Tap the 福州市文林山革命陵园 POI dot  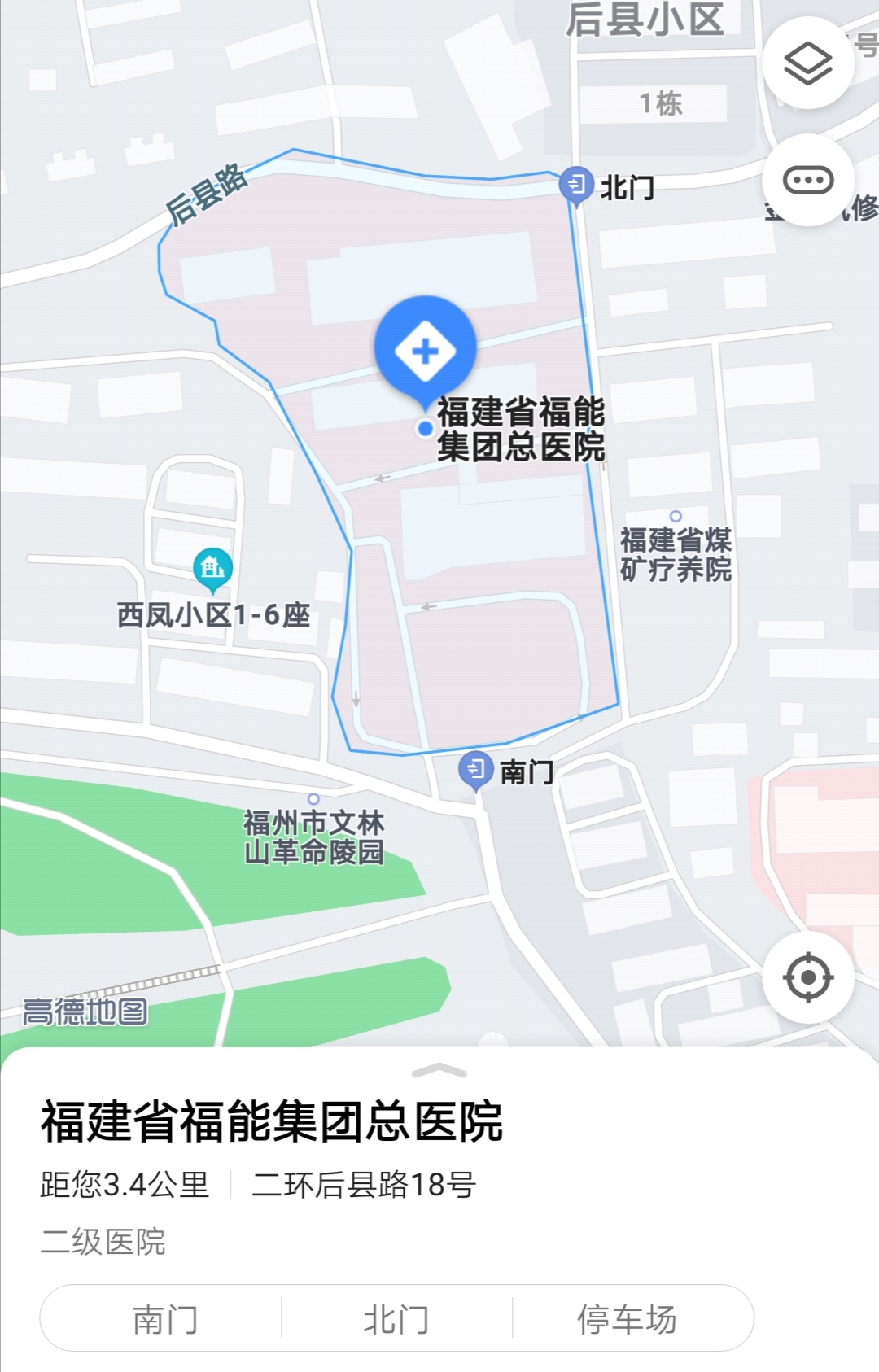pos(313,798)
